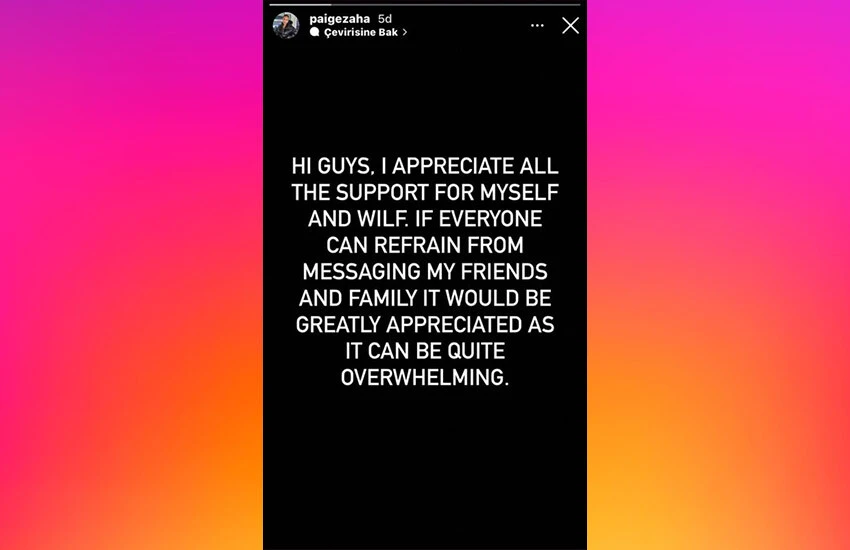Close the story viewer
The height and width of the screenshot is (550, 850).
tap(570, 26)
